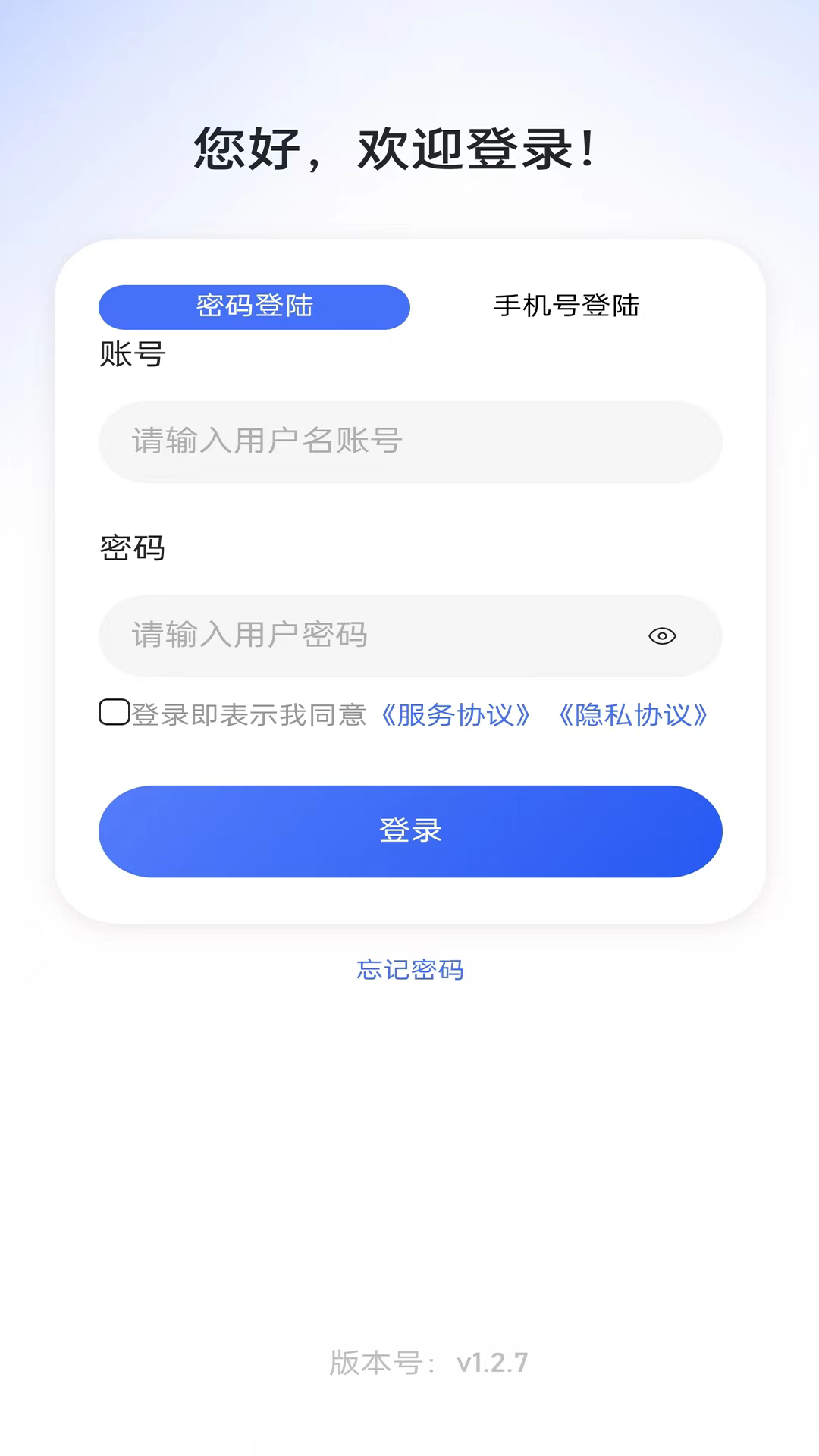Viewport: 819px width, 1456px height.
Task: Select the 密码登陆 tab
Action: [254, 307]
